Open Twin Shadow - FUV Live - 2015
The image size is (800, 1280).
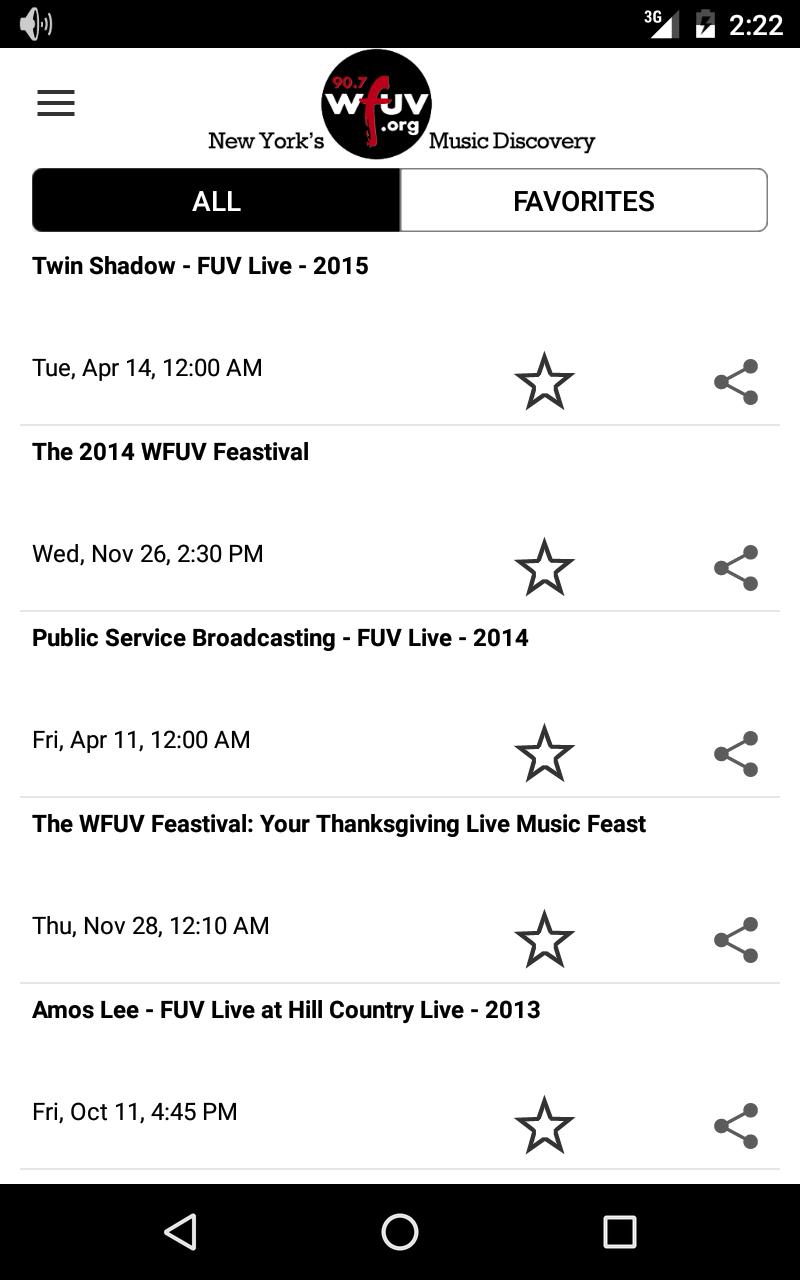tap(200, 266)
